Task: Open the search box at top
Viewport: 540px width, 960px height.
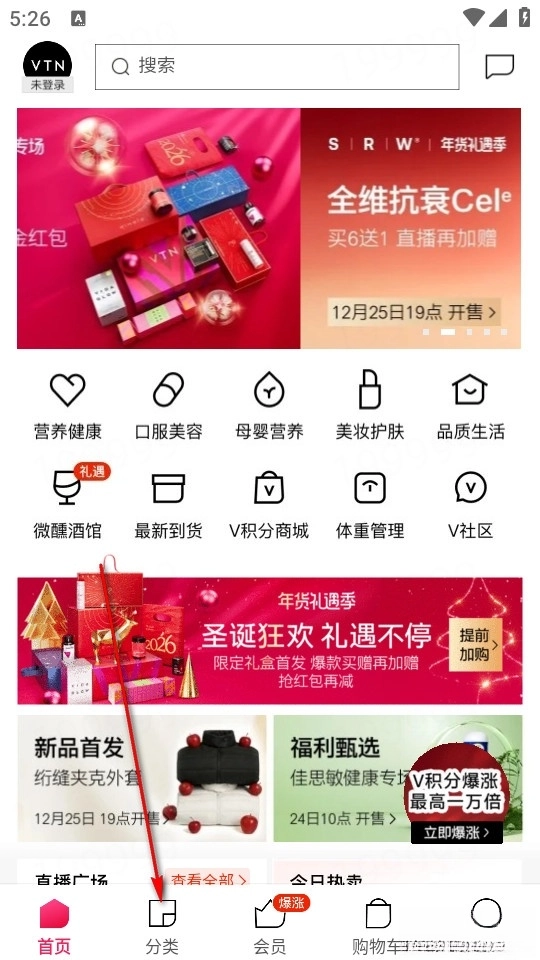Action: (x=277, y=67)
